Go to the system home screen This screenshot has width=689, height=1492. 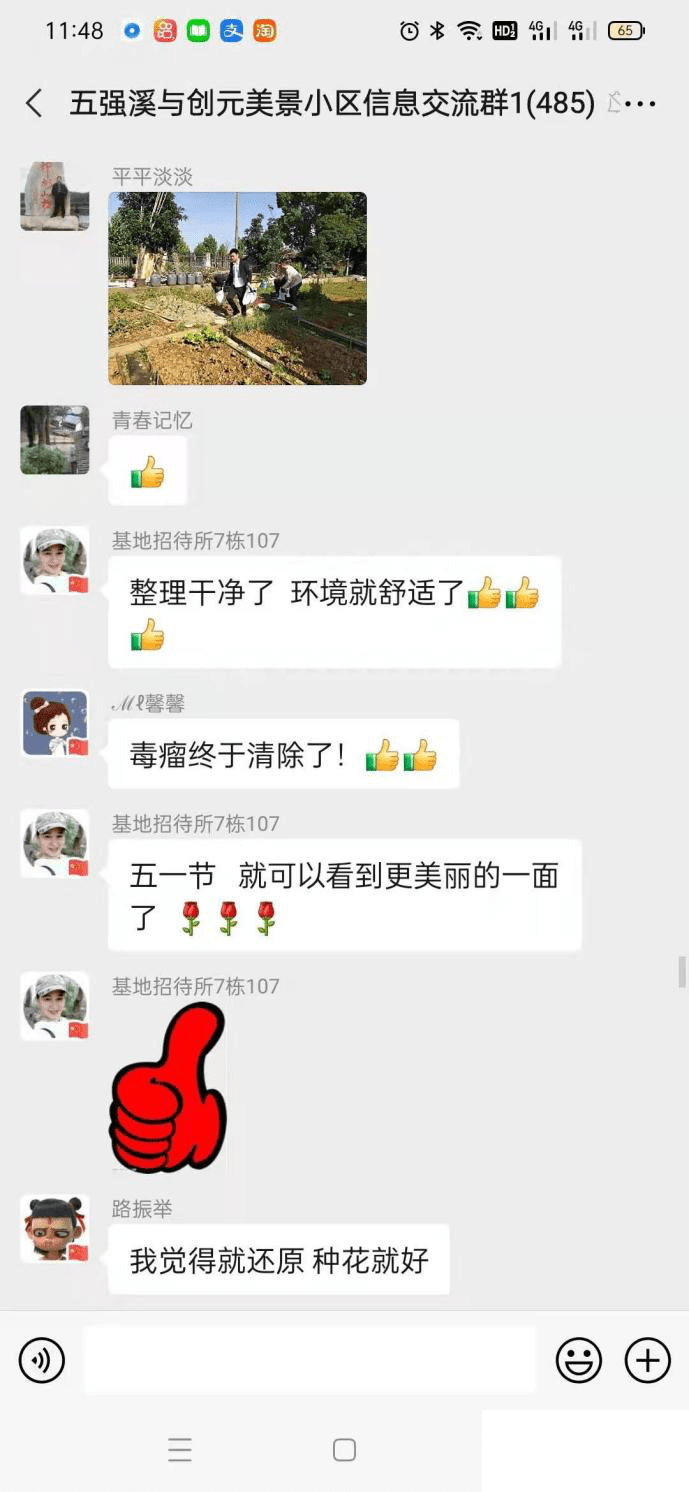point(344,1450)
